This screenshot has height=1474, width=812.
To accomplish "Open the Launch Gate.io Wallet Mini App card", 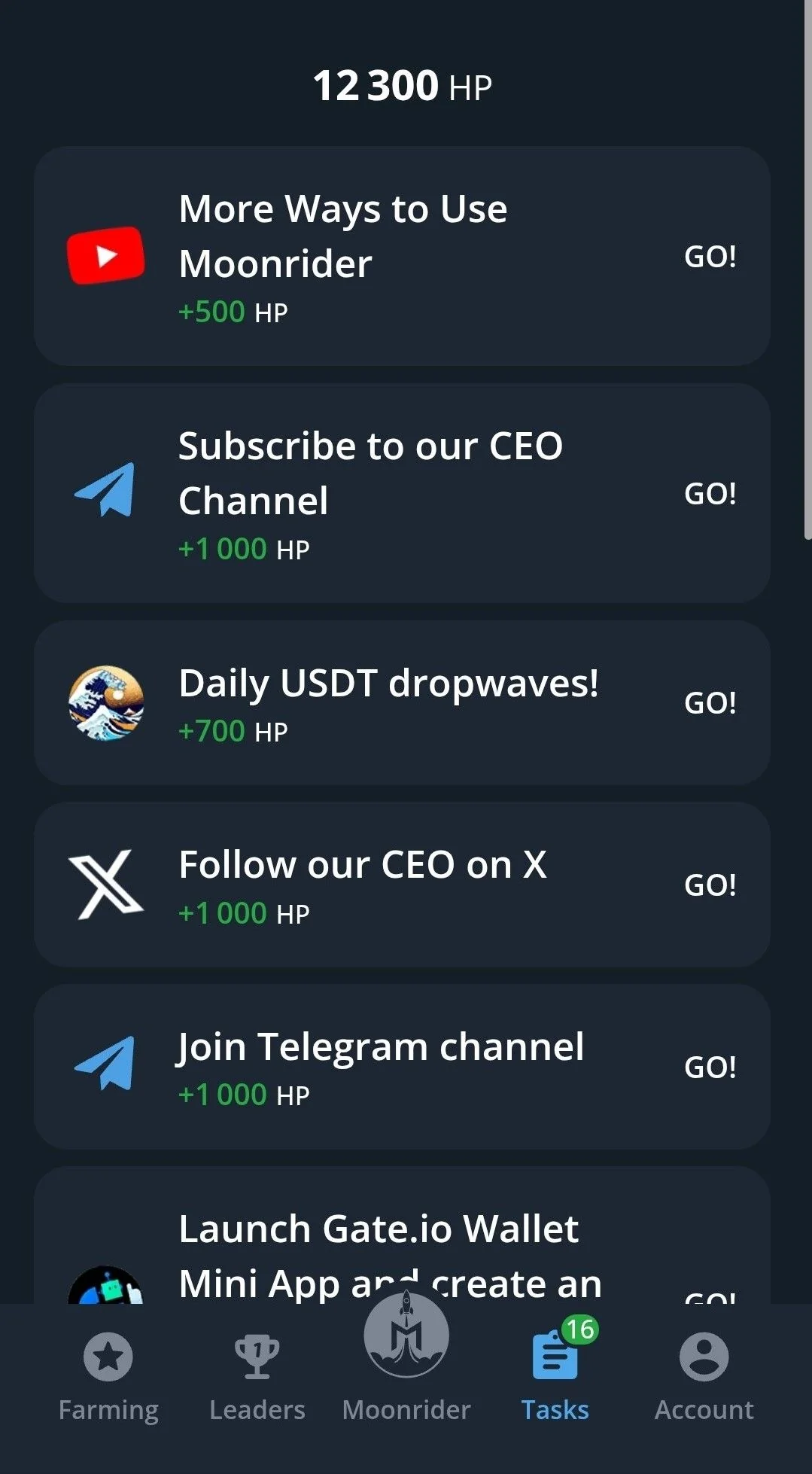I will tap(402, 1236).
